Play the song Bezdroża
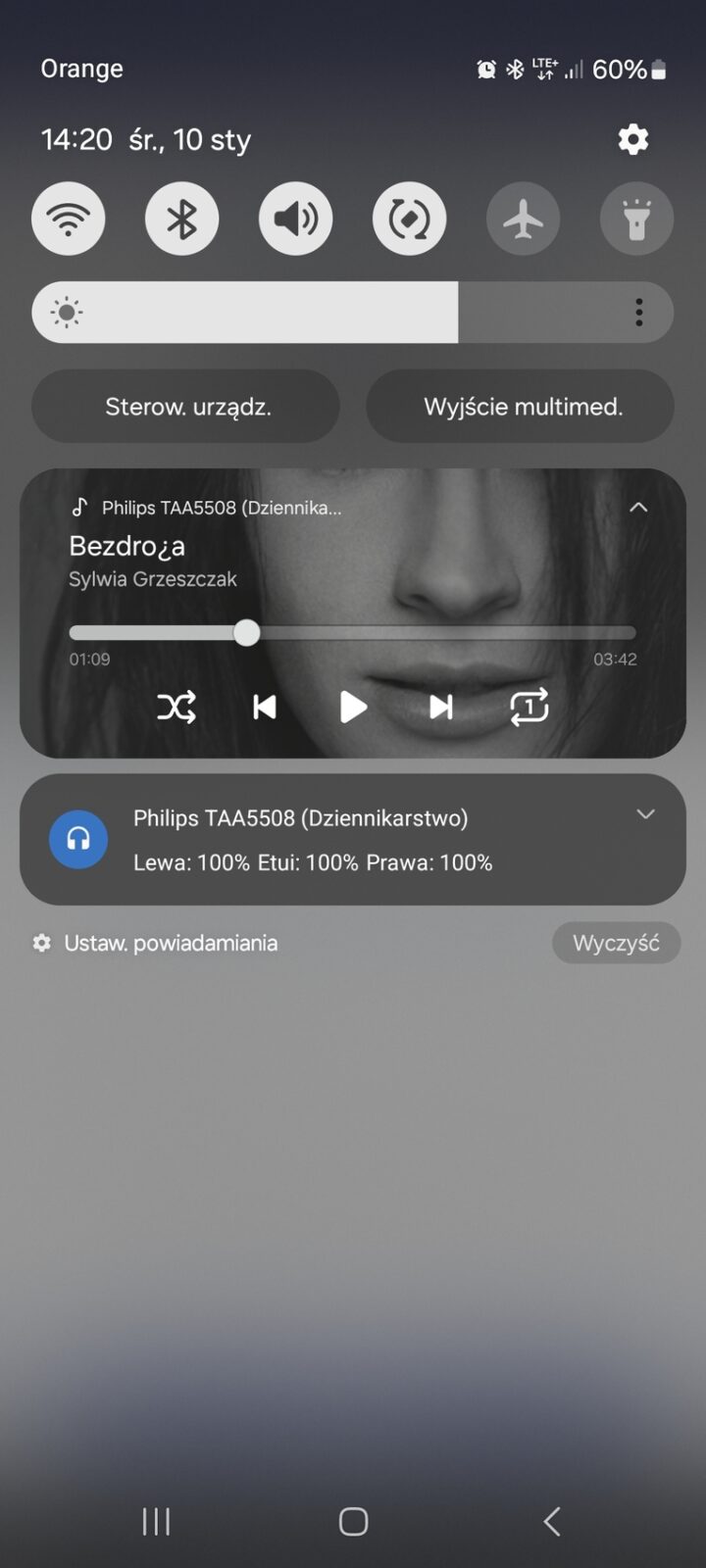Image resolution: width=706 pixels, height=1568 pixels. 353,707
